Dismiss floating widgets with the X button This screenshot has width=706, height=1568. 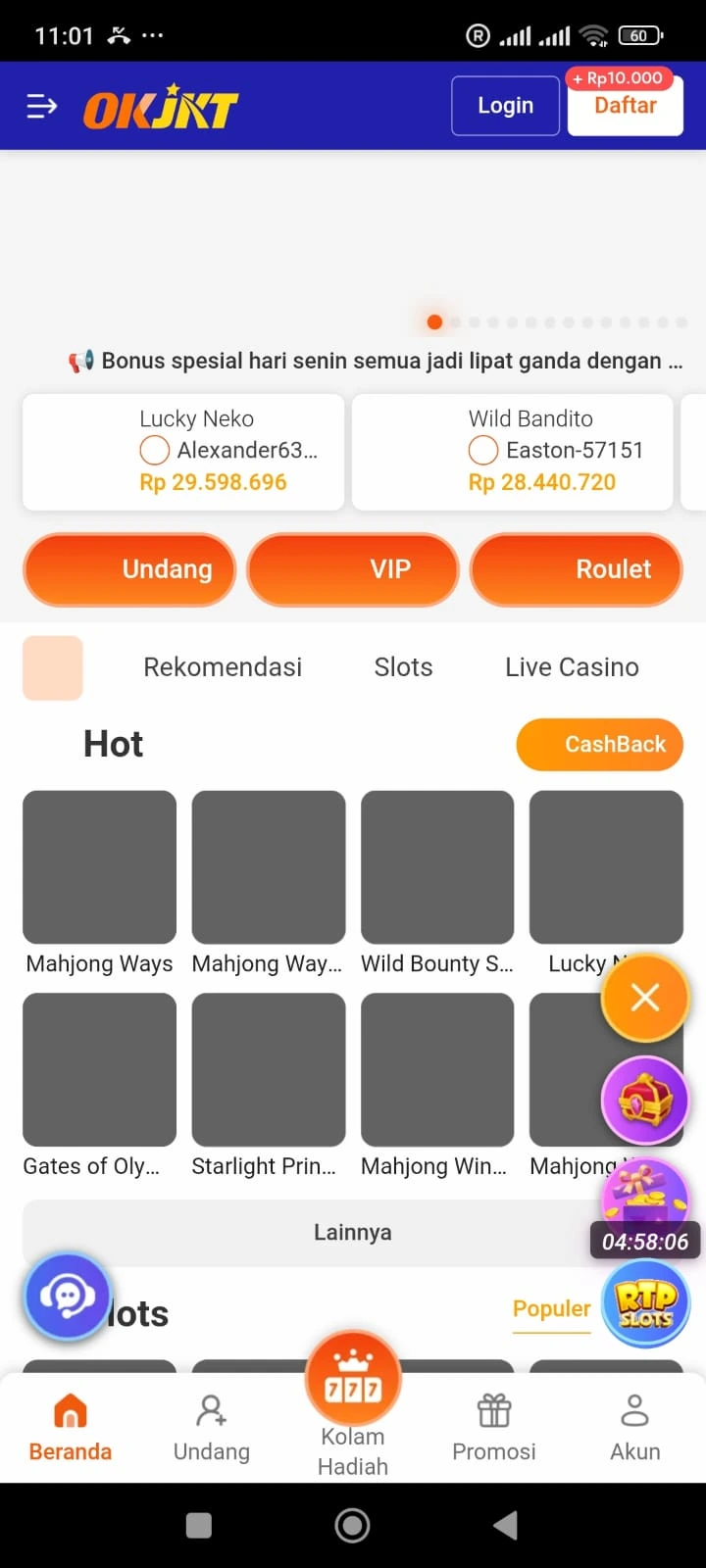click(x=645, y=997)
